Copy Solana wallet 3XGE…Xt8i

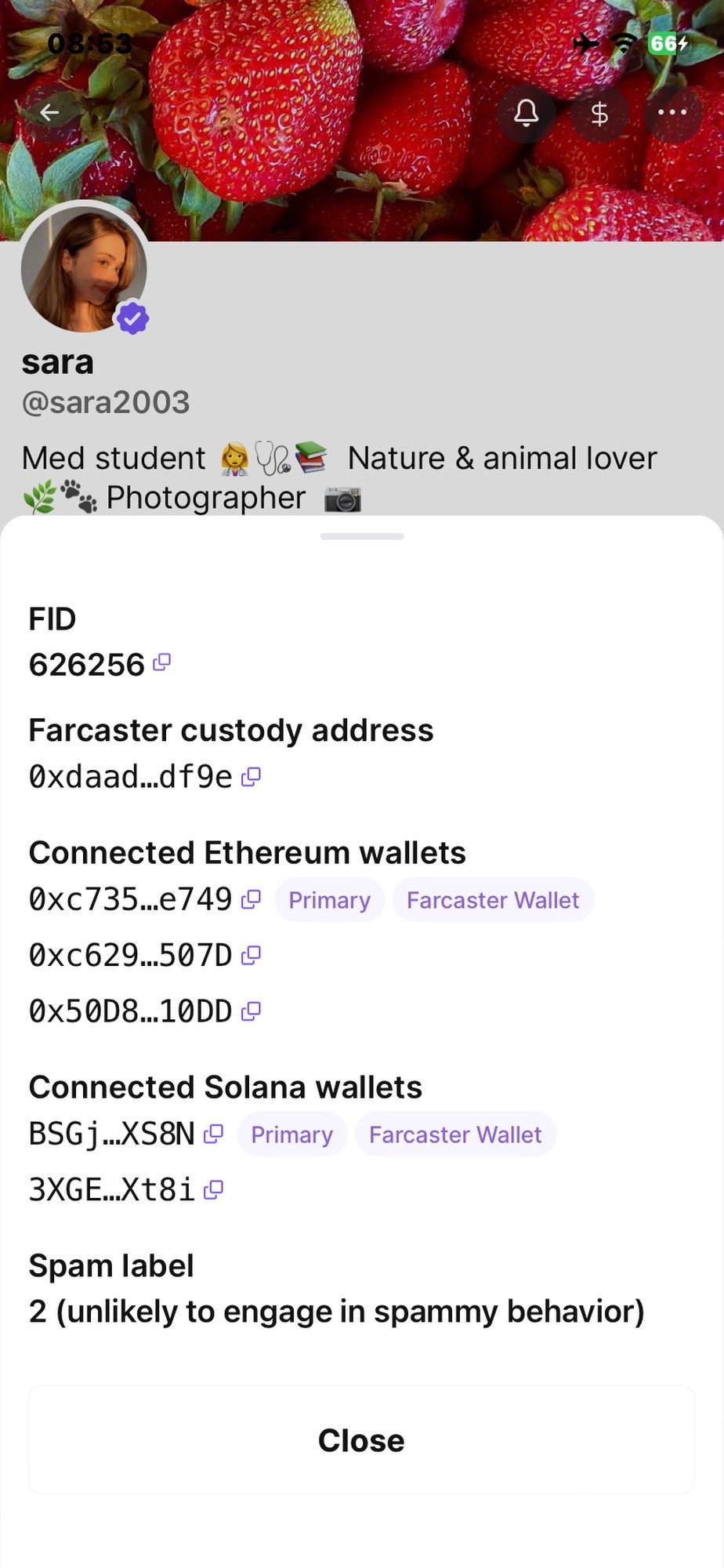[213, 1190]
